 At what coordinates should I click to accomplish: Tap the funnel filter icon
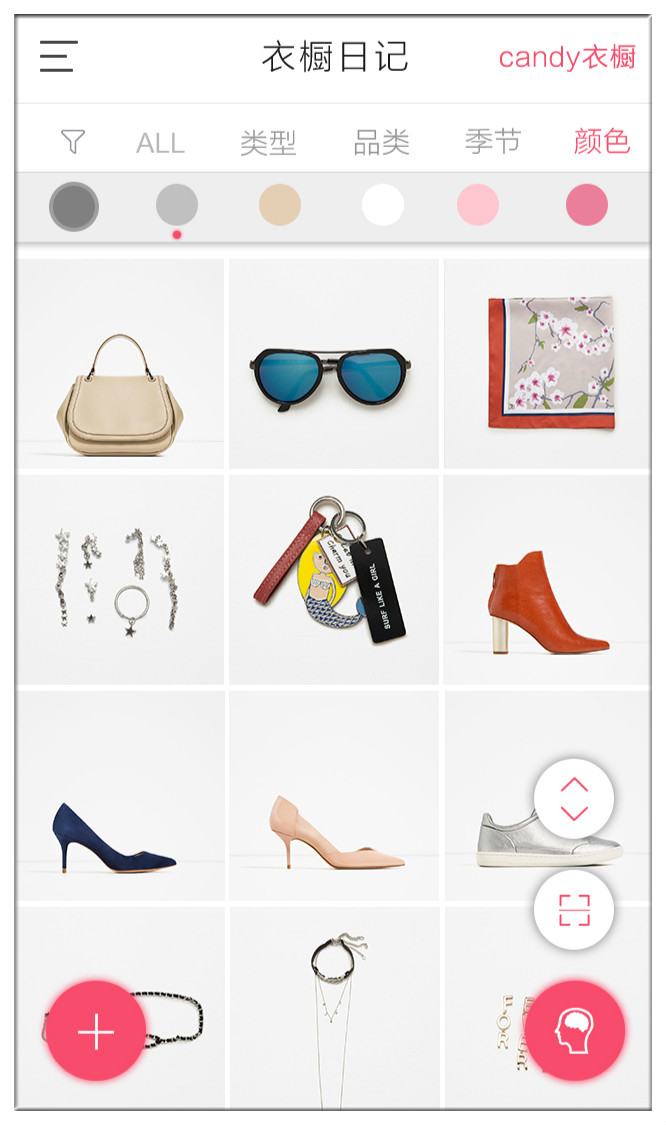(x=72, y=142)
